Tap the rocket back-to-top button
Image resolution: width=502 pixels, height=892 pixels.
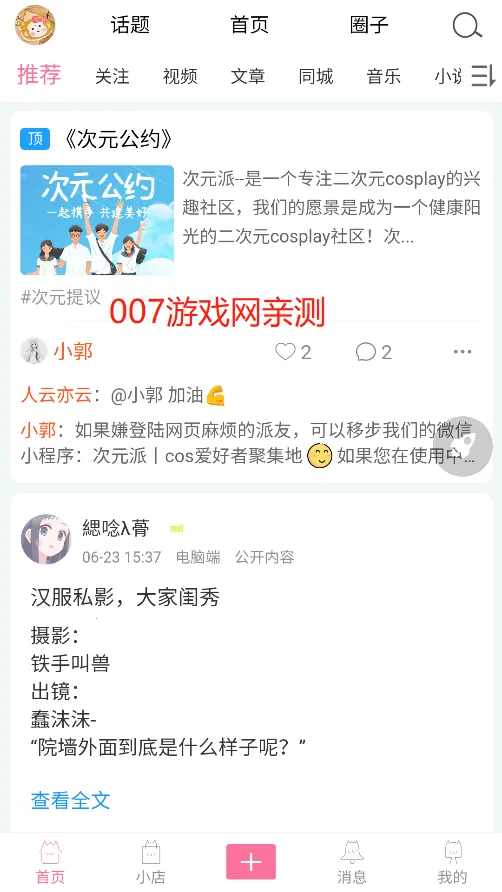coord(463,447)
